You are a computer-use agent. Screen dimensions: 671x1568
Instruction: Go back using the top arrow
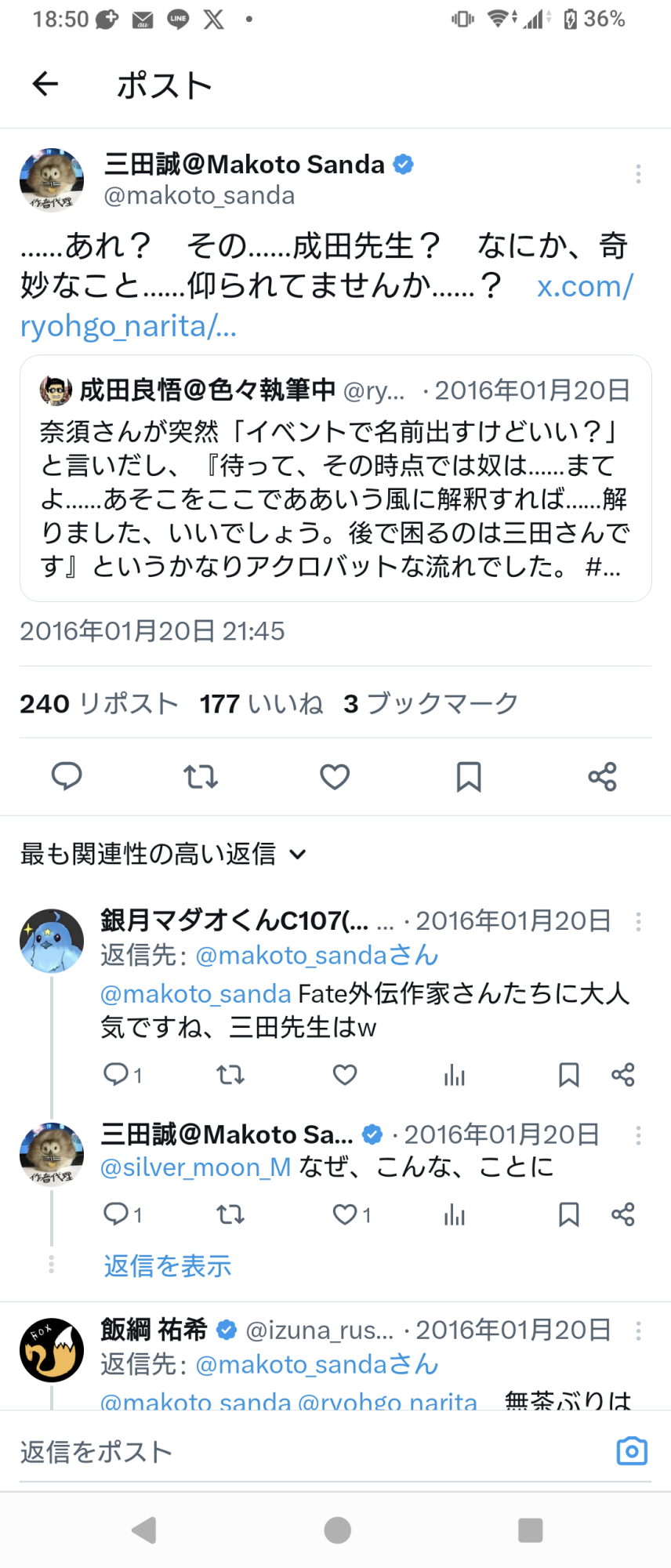click(45, 84)
